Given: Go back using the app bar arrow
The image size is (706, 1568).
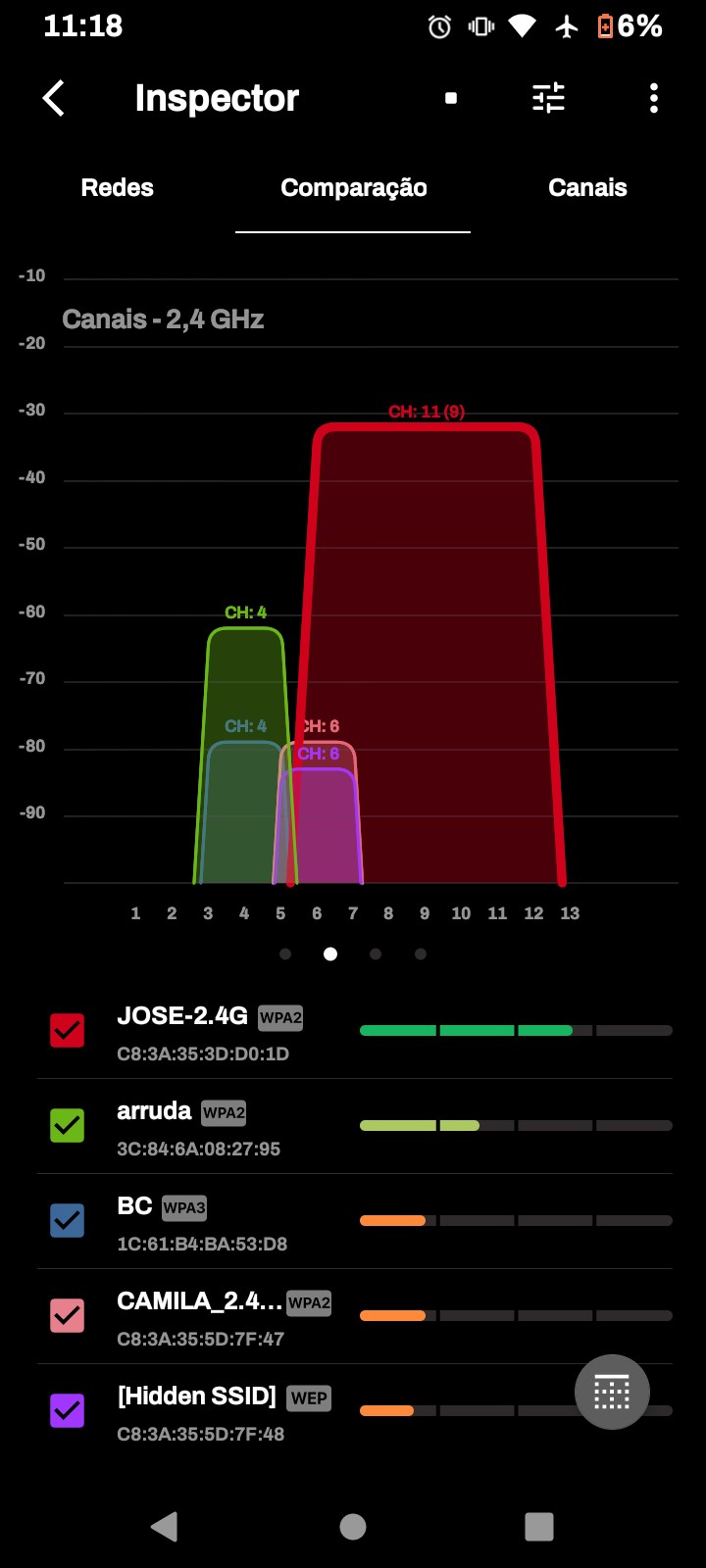Looking at the screenshot, I should (x=54, y=98).
